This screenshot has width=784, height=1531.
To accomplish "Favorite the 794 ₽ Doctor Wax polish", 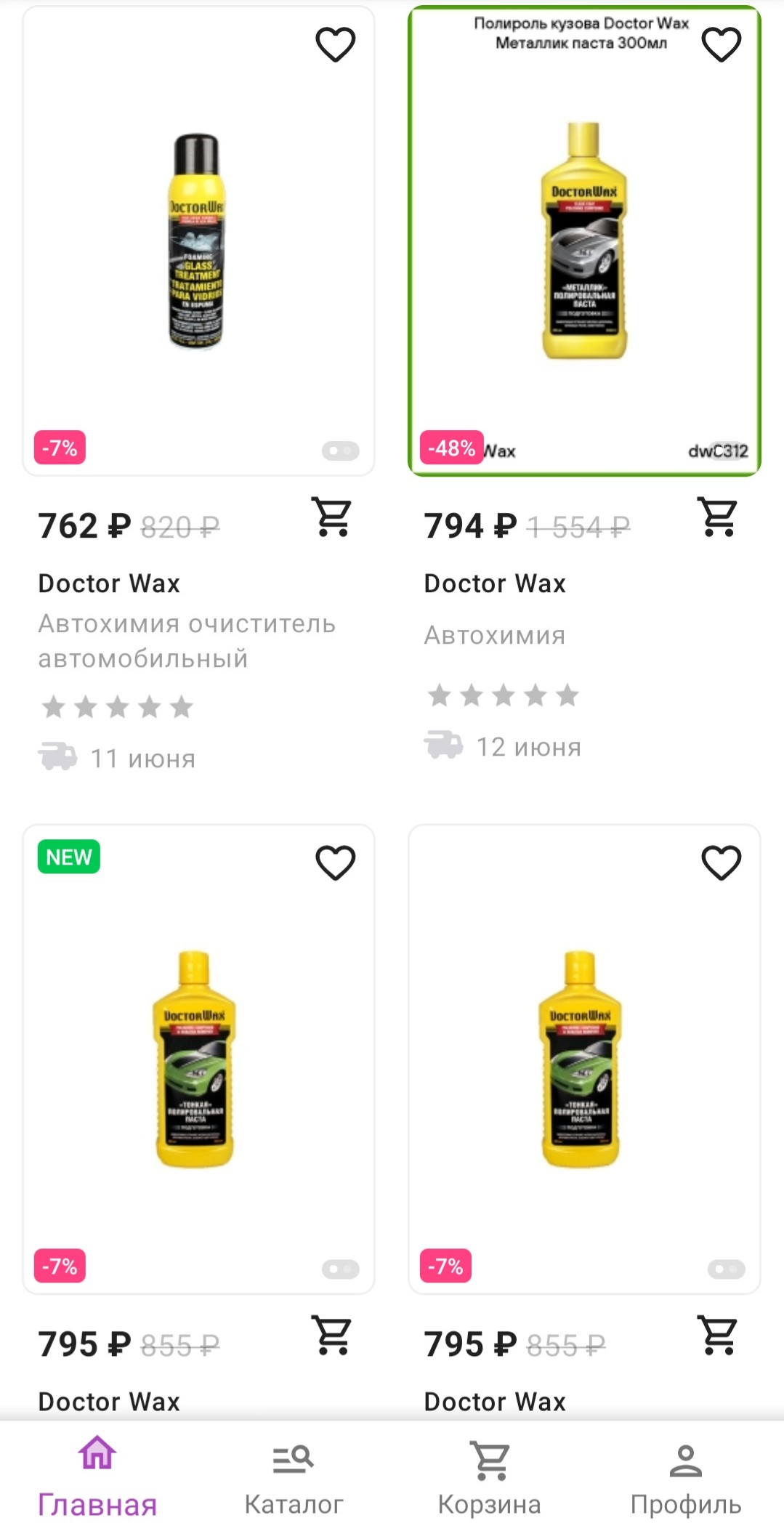I will 721,44.
